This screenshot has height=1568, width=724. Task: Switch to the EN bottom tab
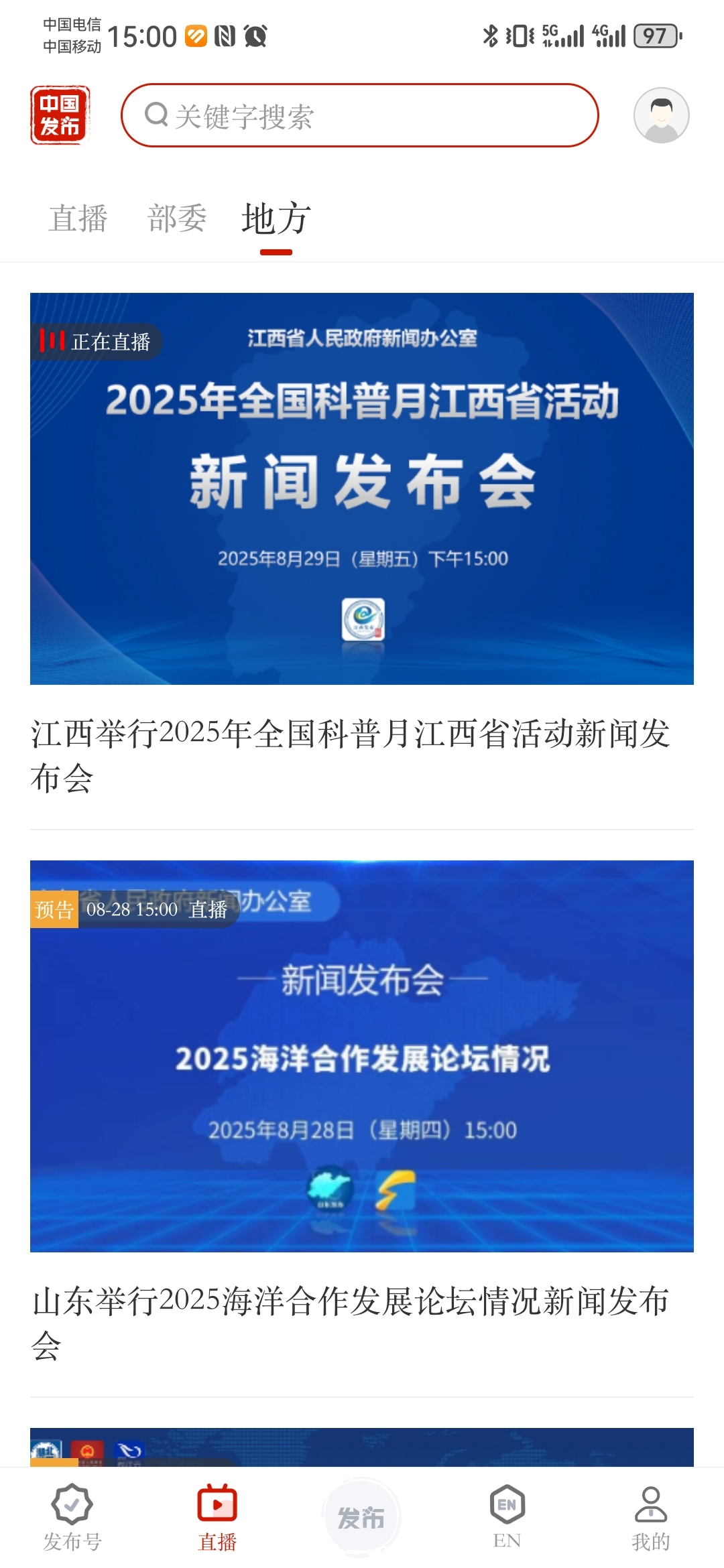(x=507, y=1518)
